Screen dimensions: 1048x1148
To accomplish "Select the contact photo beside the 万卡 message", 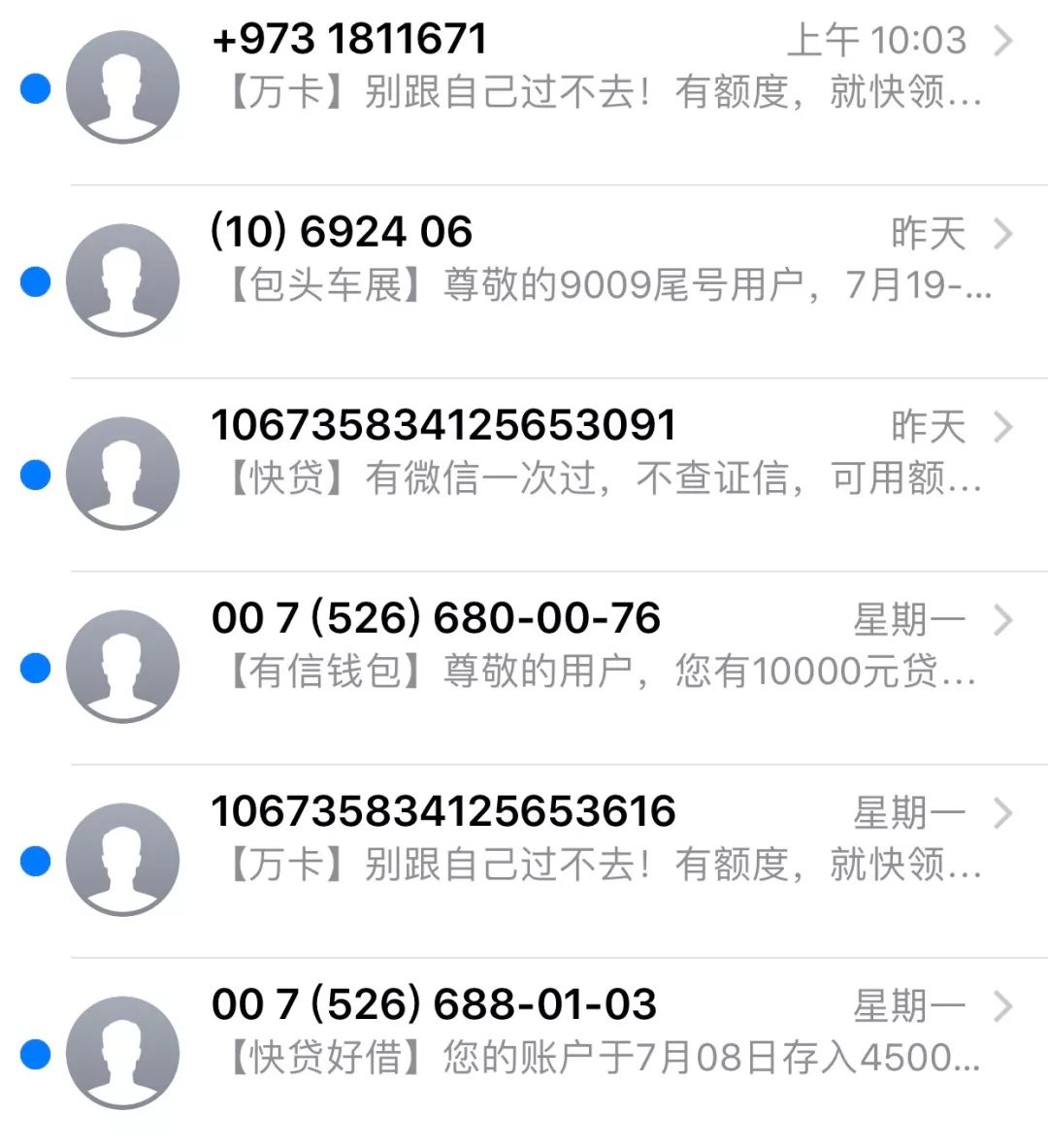I will coord(122,85).
